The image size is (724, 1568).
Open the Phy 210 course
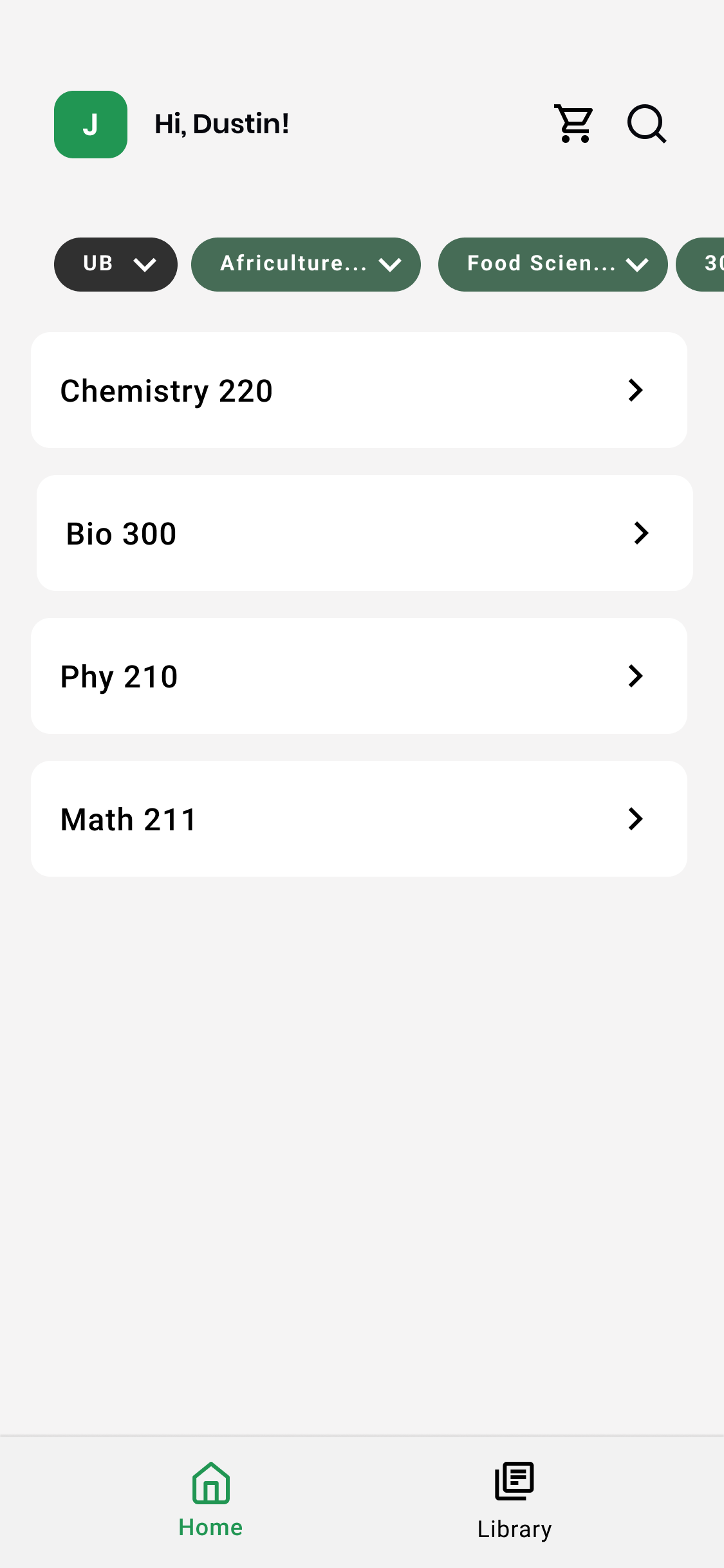359,676
